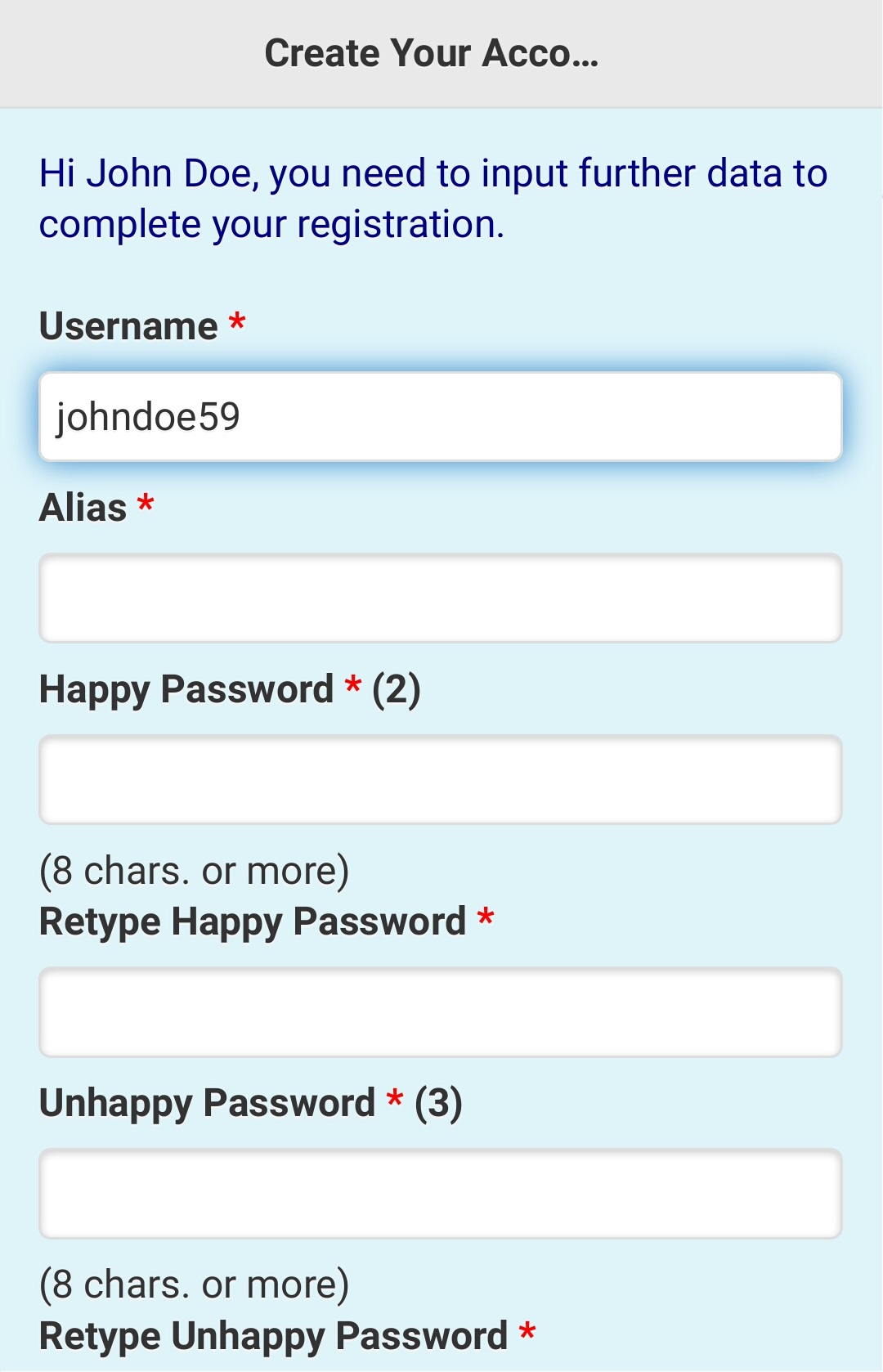The height and width of the screenshot is (1372, 883).
Task: Select the Happy Password input box
Action: coord(440,780)
